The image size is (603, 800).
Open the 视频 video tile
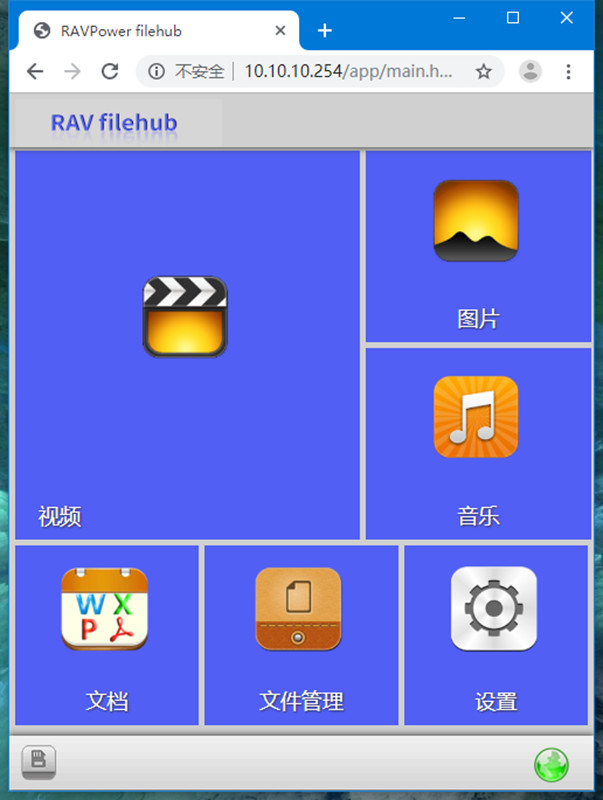[x=186, y=346]
